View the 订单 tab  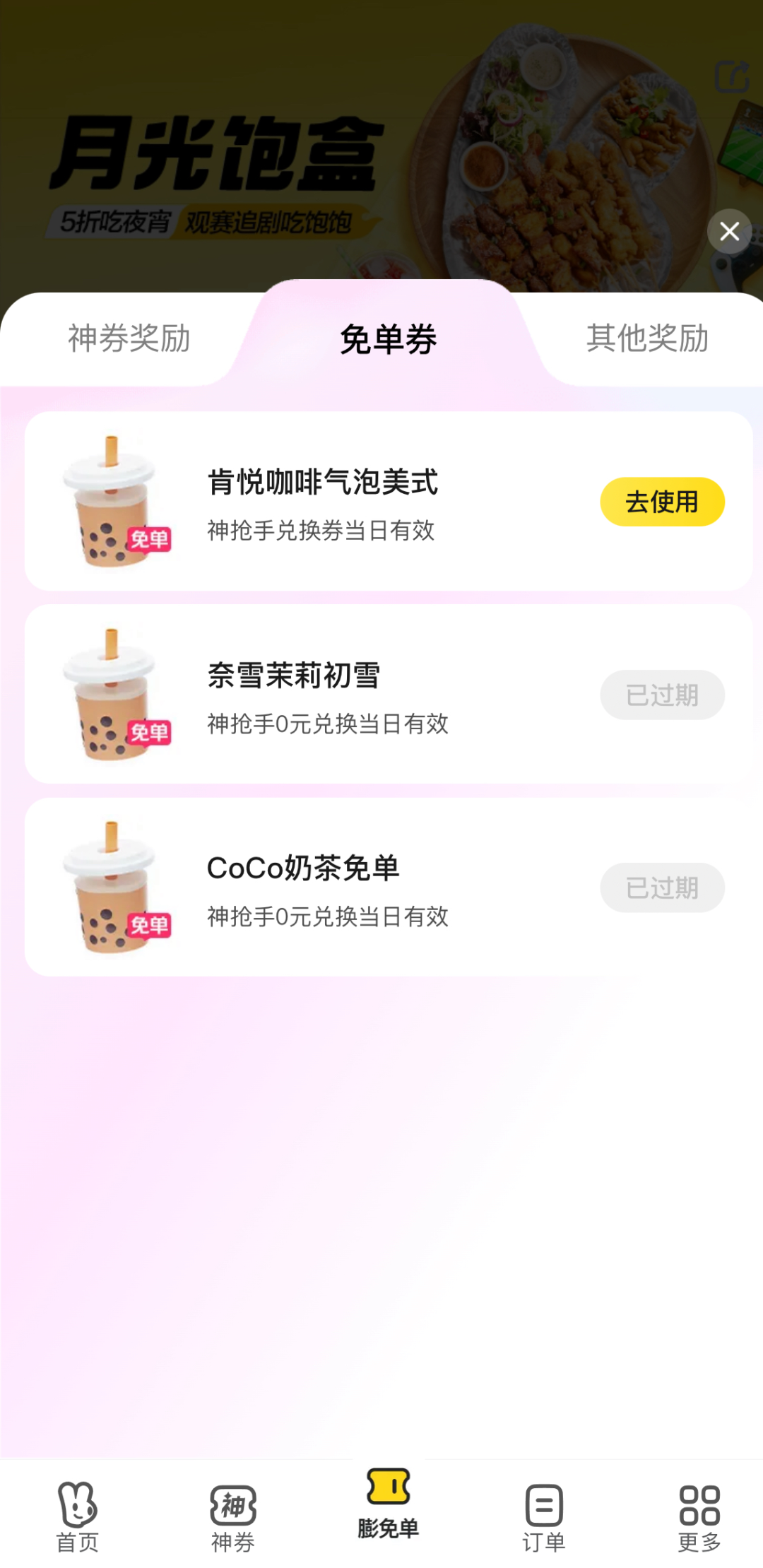(x=543, y=1516)
